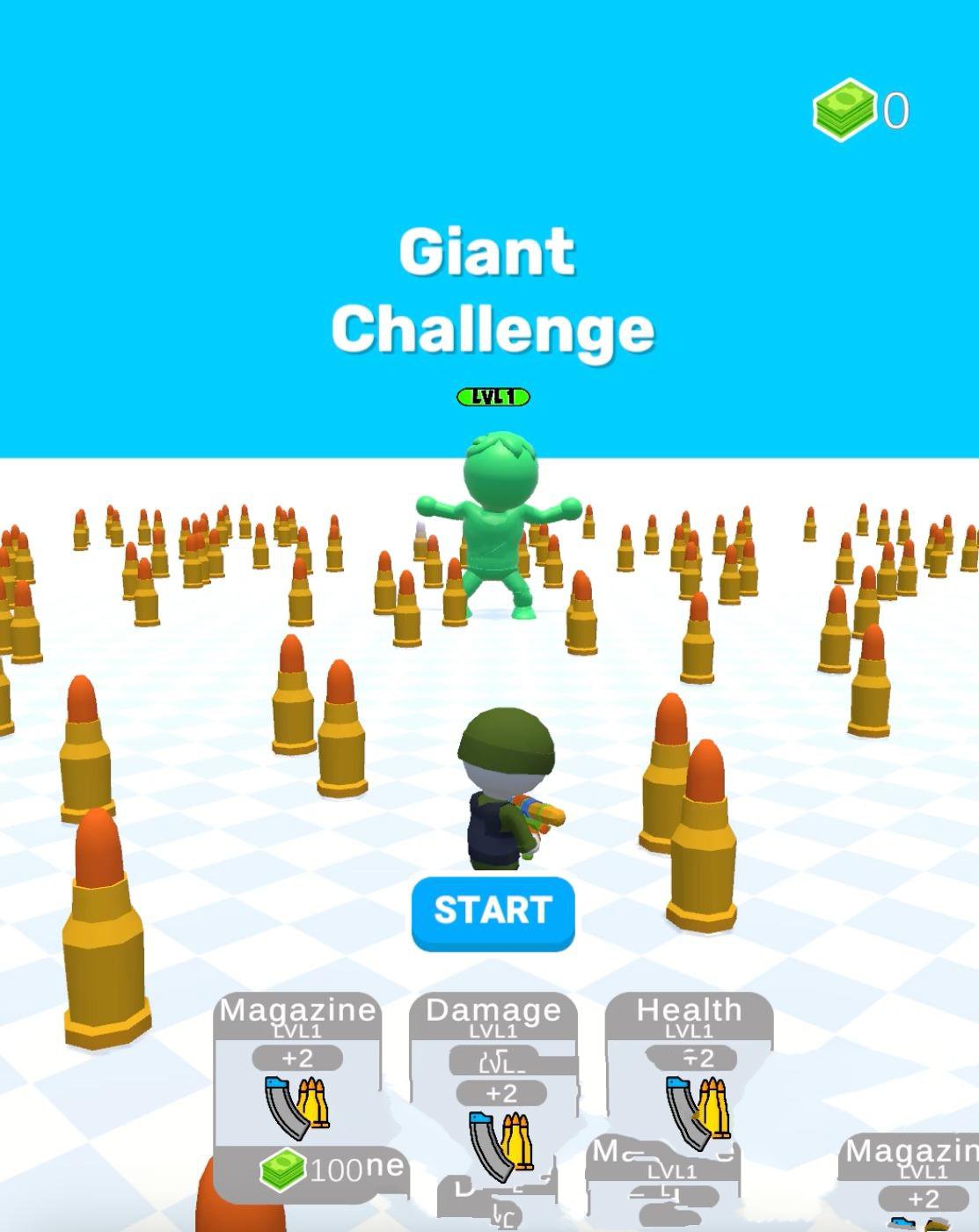Select the Damage LVL1 upgrade card
The height and width of the screenshot is (1232, 979).
coord(493,1091)
